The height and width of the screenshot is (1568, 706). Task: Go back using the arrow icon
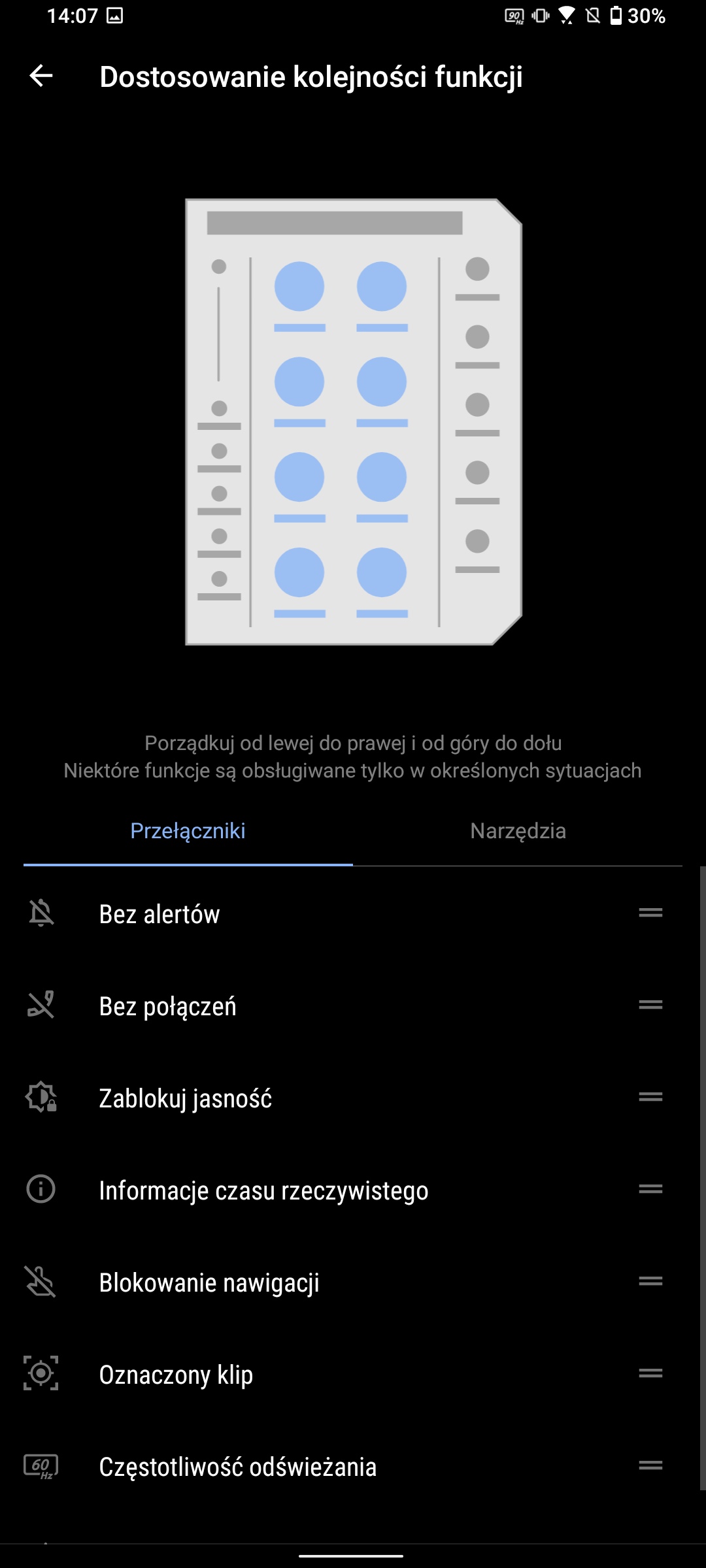coord(41,76)
